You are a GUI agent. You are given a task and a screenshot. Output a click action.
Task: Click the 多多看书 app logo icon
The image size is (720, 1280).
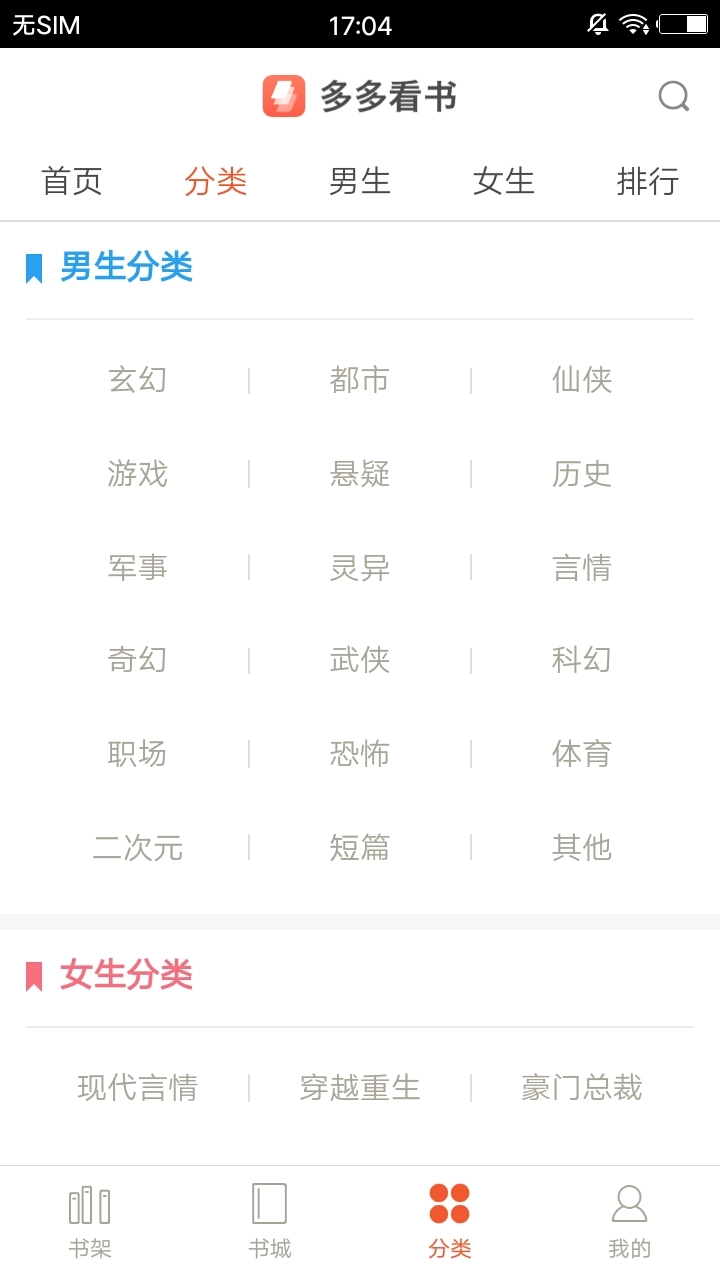coord(283,95)
